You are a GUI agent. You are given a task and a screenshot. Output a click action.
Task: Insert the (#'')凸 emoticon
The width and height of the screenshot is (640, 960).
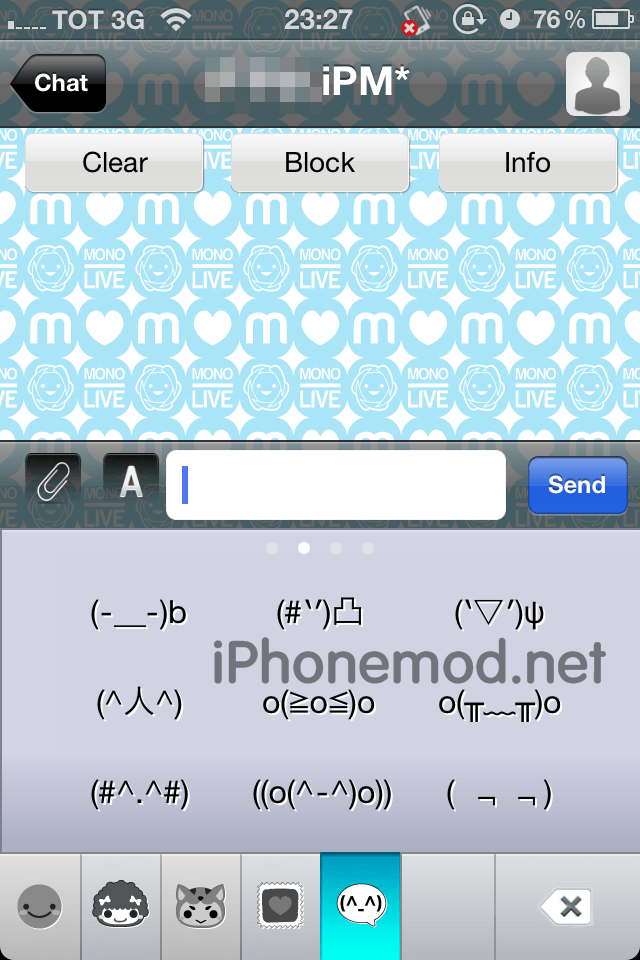coord(319,612)
